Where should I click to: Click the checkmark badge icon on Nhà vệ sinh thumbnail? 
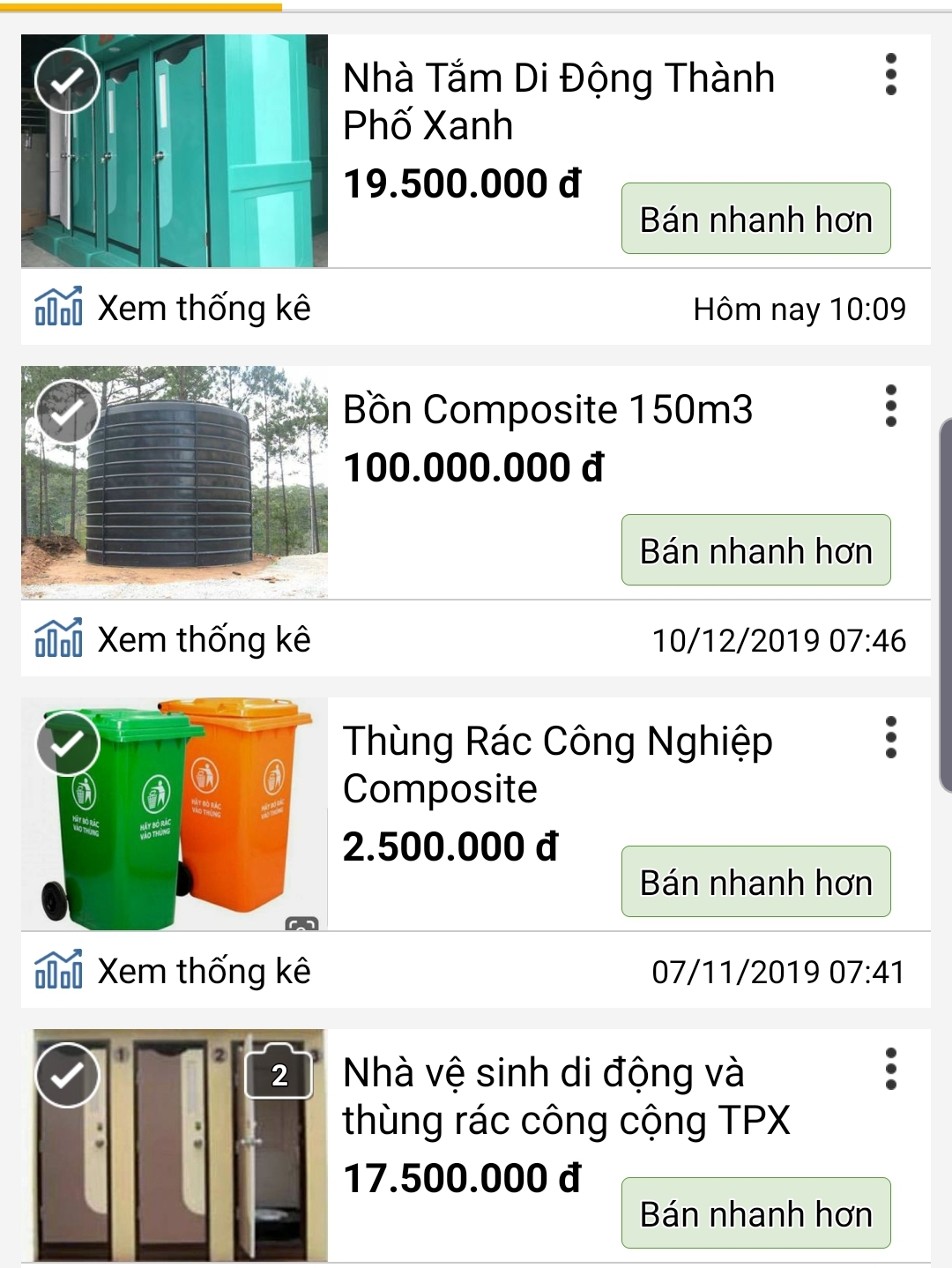66,1072
